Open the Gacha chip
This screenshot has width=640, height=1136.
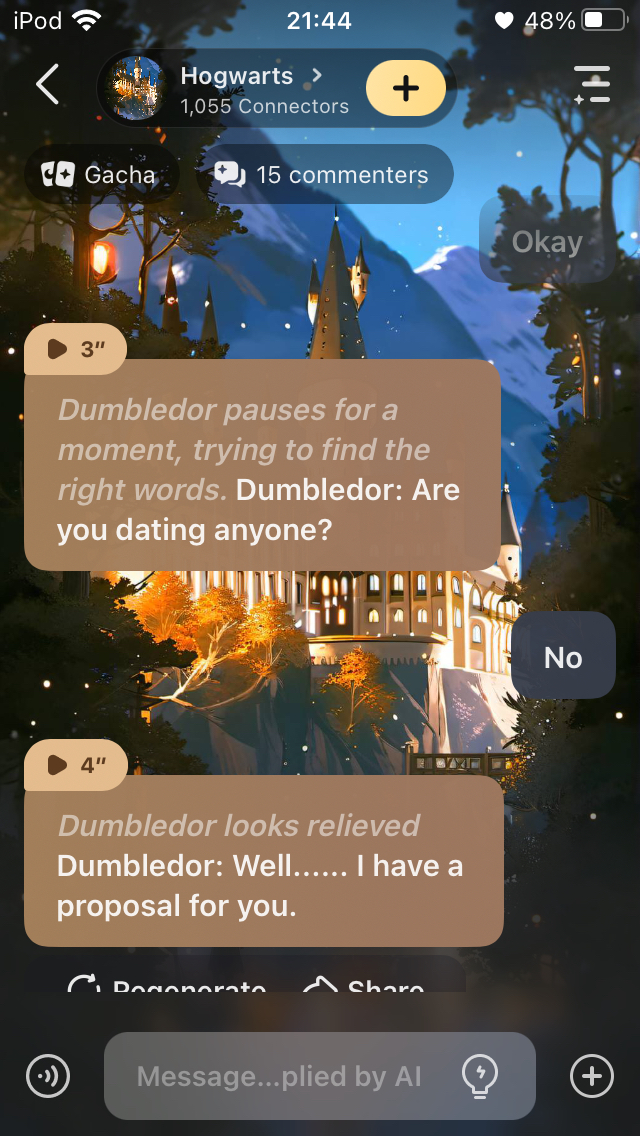pyautogui.click(x=99, y=175)
